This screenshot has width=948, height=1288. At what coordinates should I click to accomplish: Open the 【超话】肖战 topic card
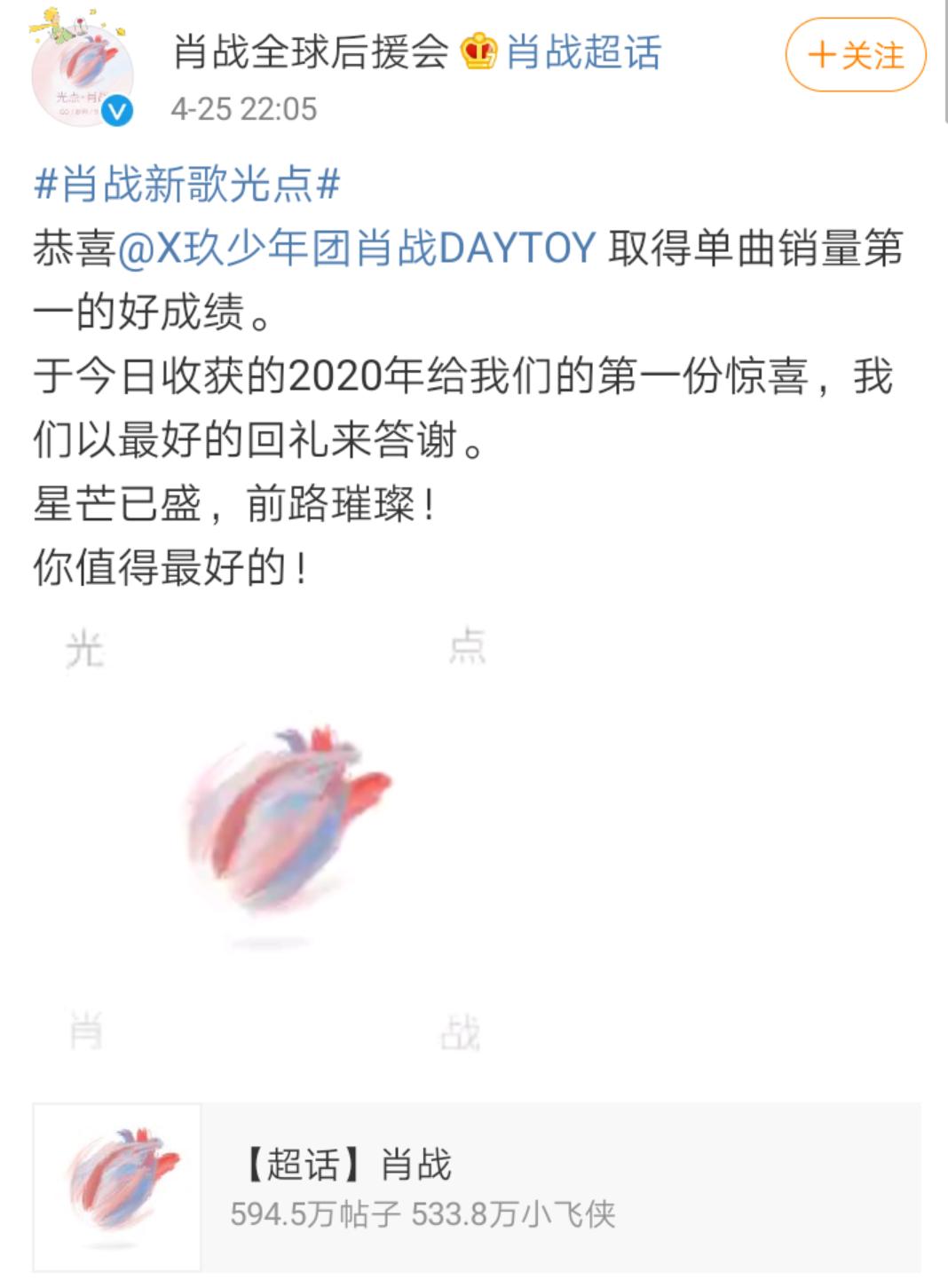click(476, 1188)
